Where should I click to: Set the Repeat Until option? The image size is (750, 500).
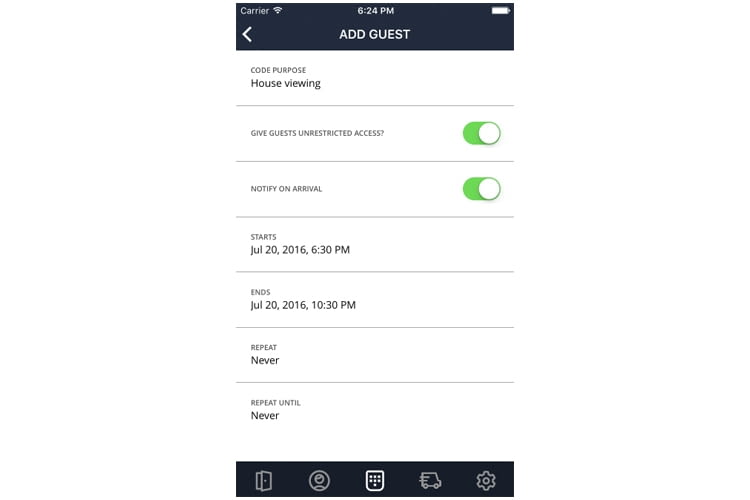[x=374, y=410]
